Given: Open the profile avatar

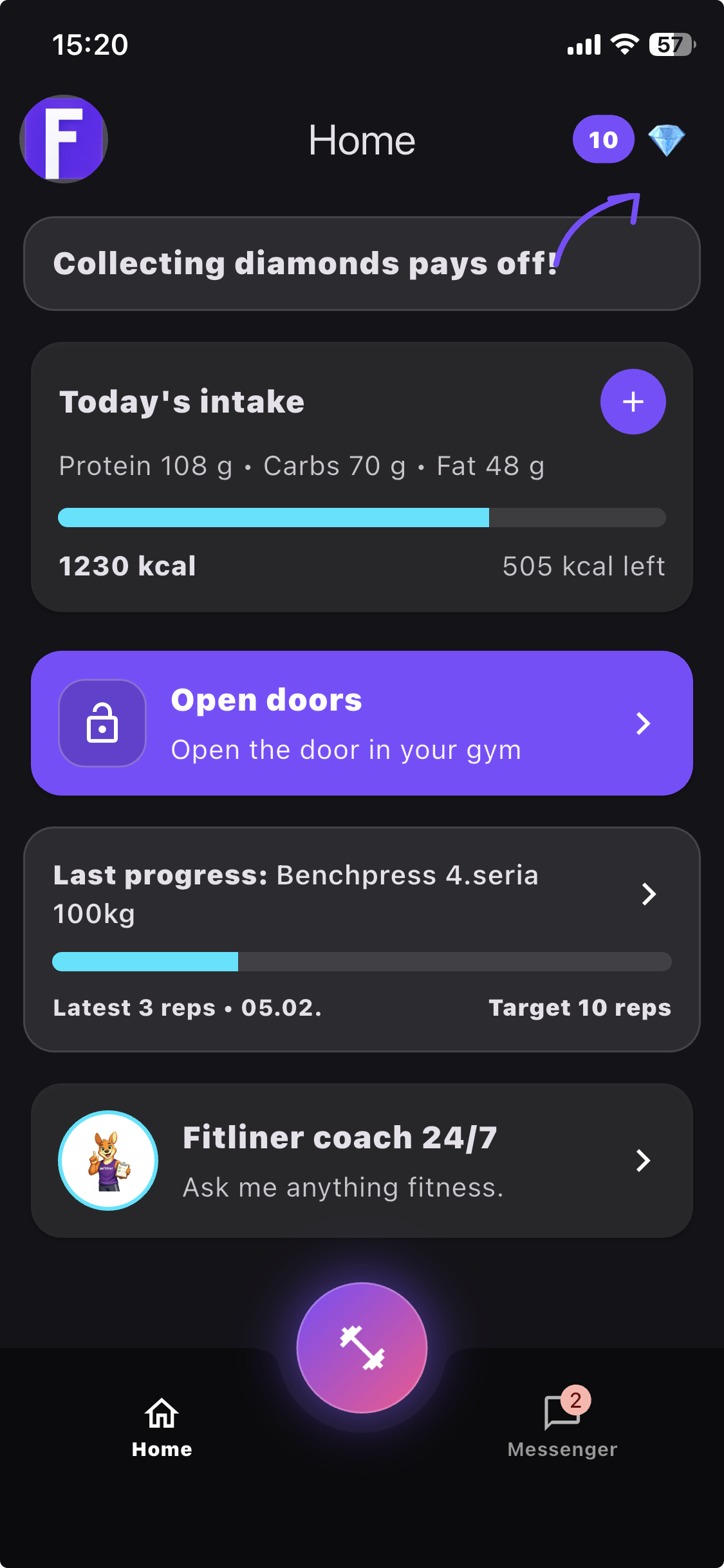Looking at the screenshot, I should (x=64, y=139).
